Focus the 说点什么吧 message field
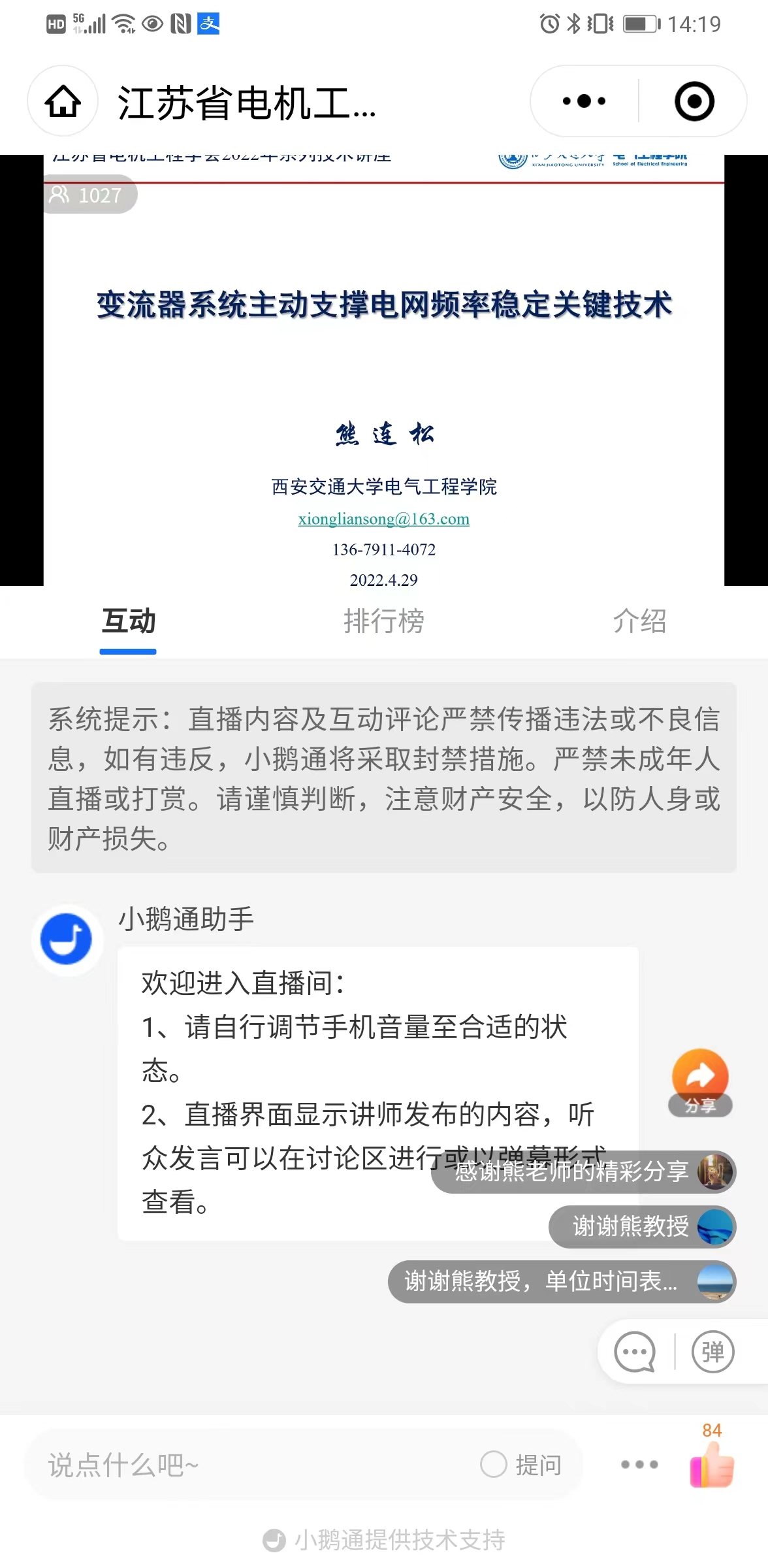This screenshot has height=1568, width=768. pyautogui.click(x=248, y=1465)
